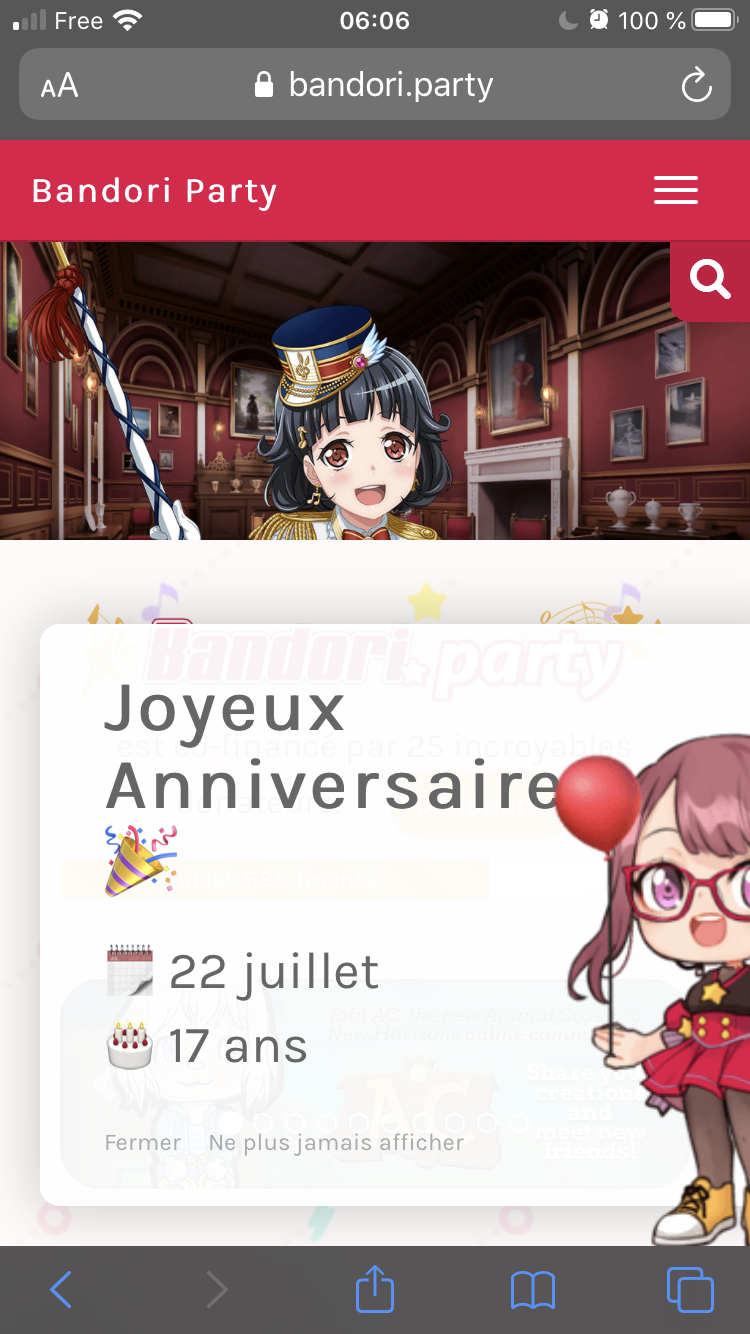This screenshot has height=1334, width=750.
Task: Tap the bandori.party address bar
Action: click(x=390, y=85)
